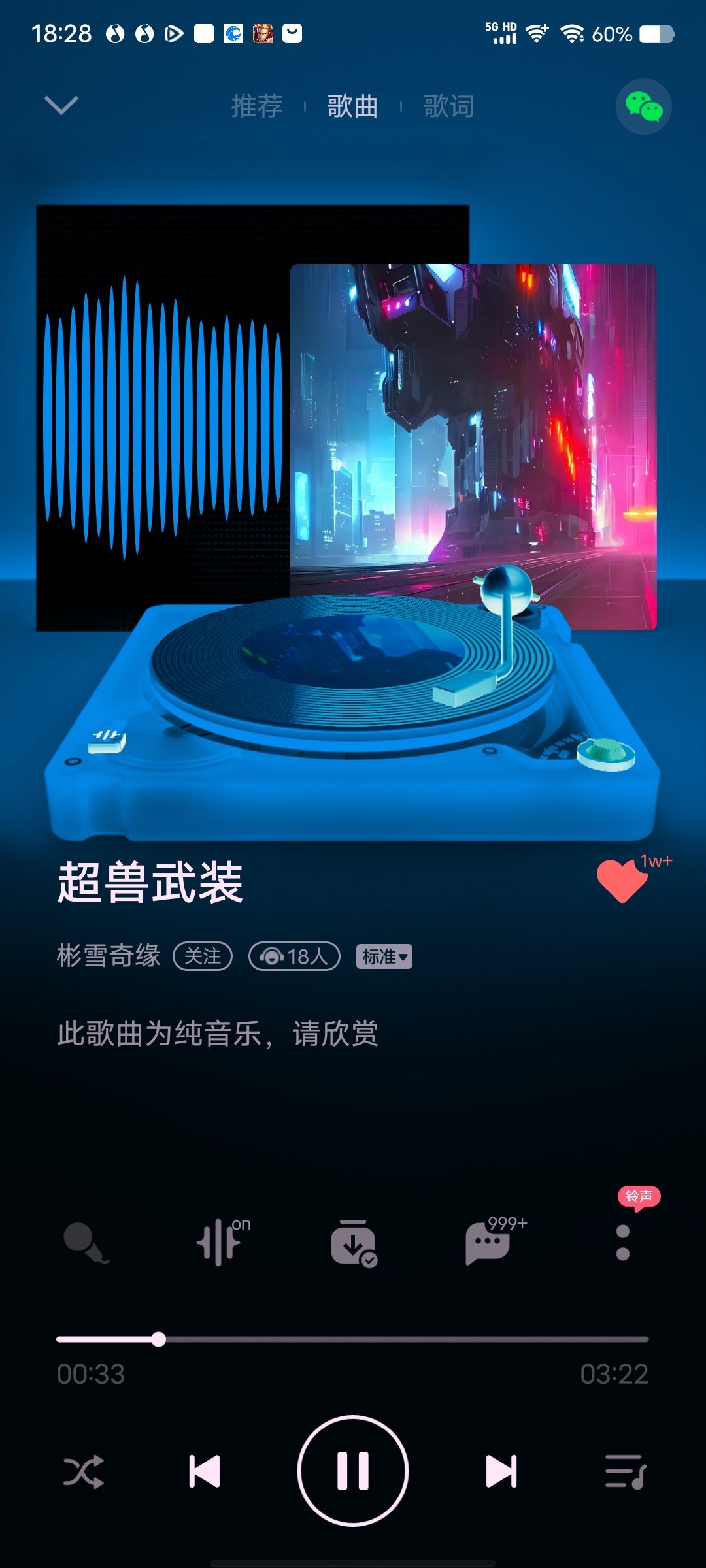The image size is (706, 1568).
Task: Collapse the player with the down chevron
Action: click(x=61, y=105)
